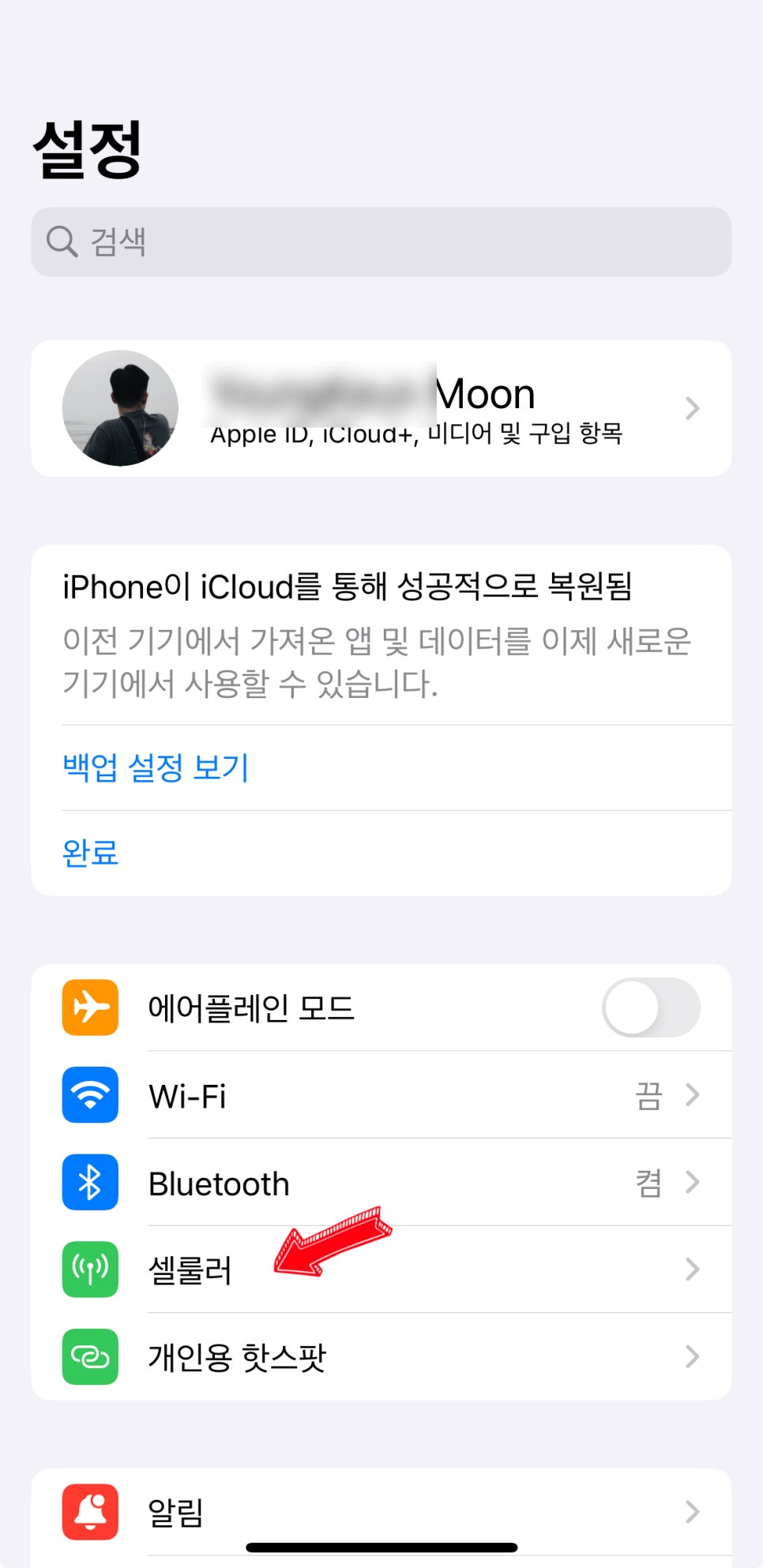Tap the 검색 search field
Viewport: 763px width, 1568px height.
(381, 242)
